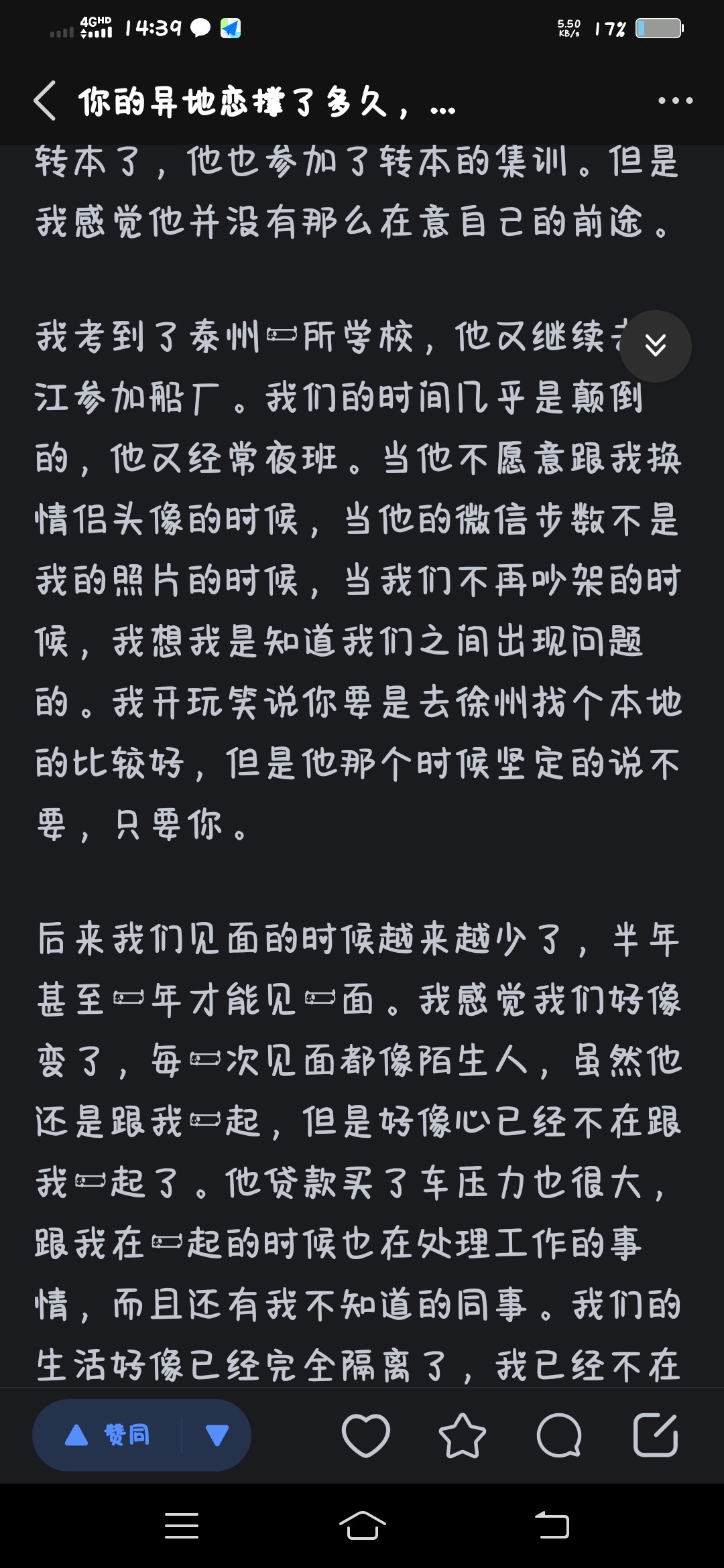Open the comments bubble icon

[558, 1435]
